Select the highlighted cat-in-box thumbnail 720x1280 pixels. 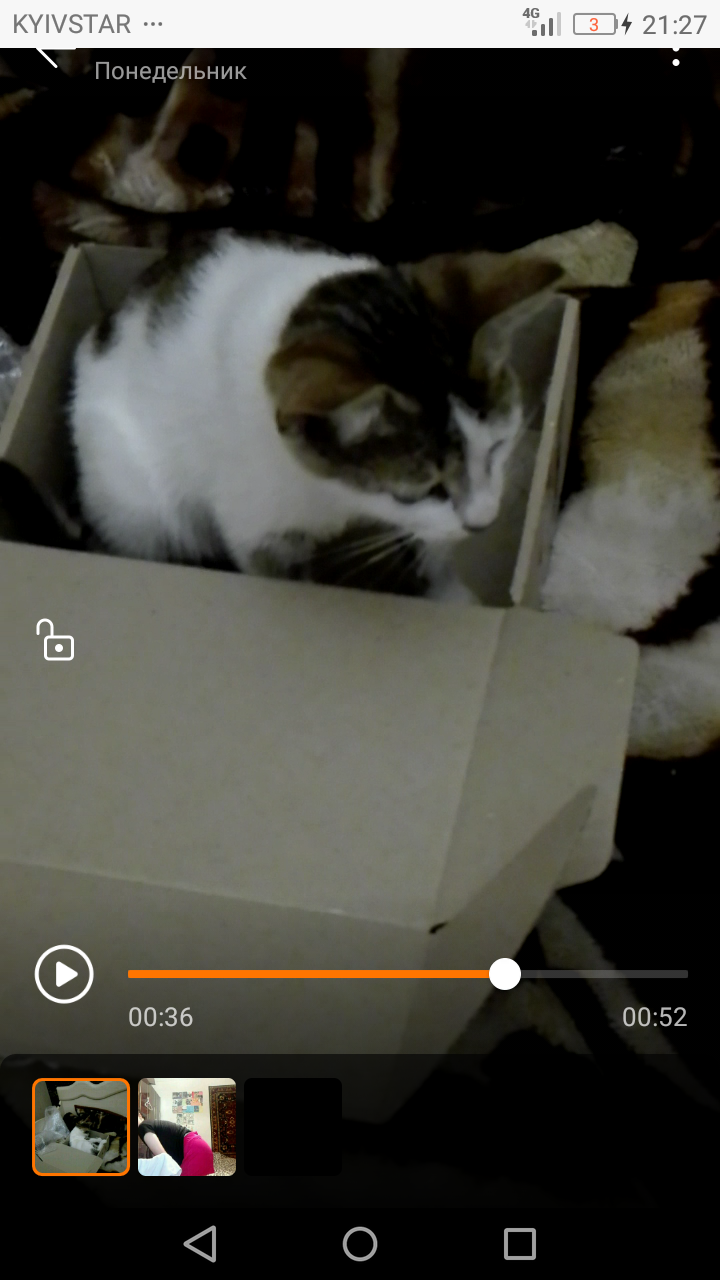point(81,1126)
